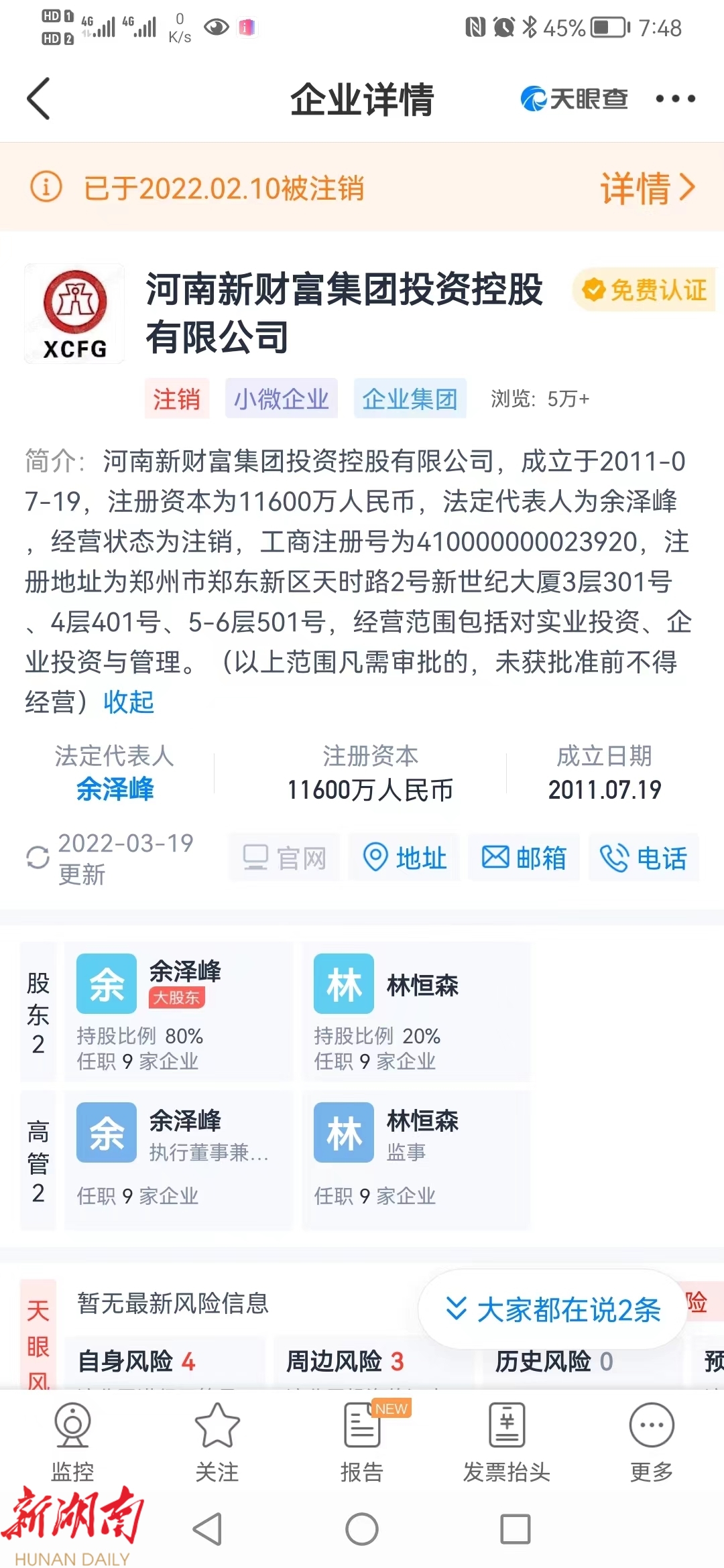Image resolution: width=724 pixels, height=1568 pixels.
Task: Open legal representative 余泽峰's profile link
Action: click(115, 789)
